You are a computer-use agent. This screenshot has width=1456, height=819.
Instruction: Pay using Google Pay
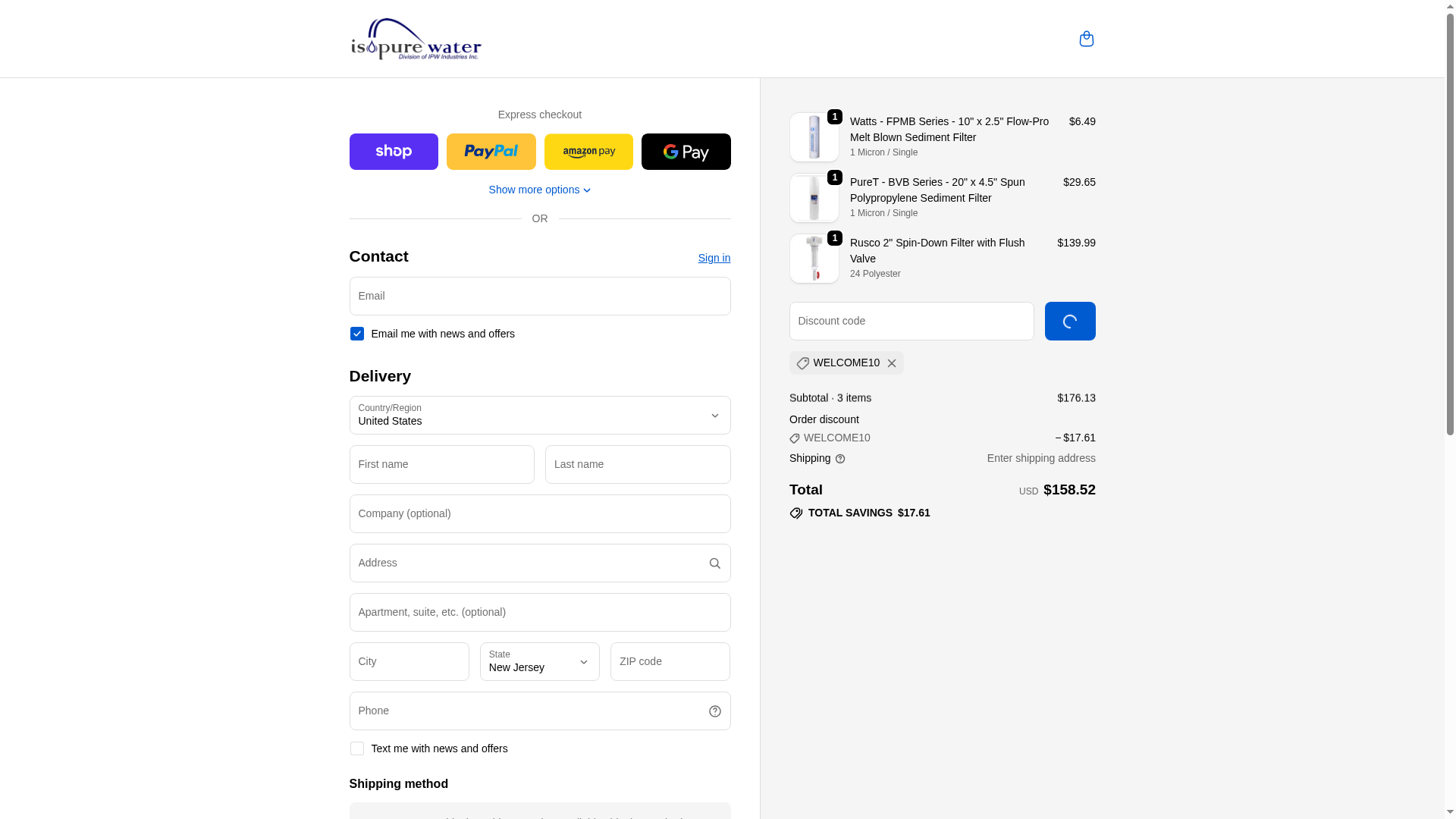pyautogui.click(x=686, y=152)
